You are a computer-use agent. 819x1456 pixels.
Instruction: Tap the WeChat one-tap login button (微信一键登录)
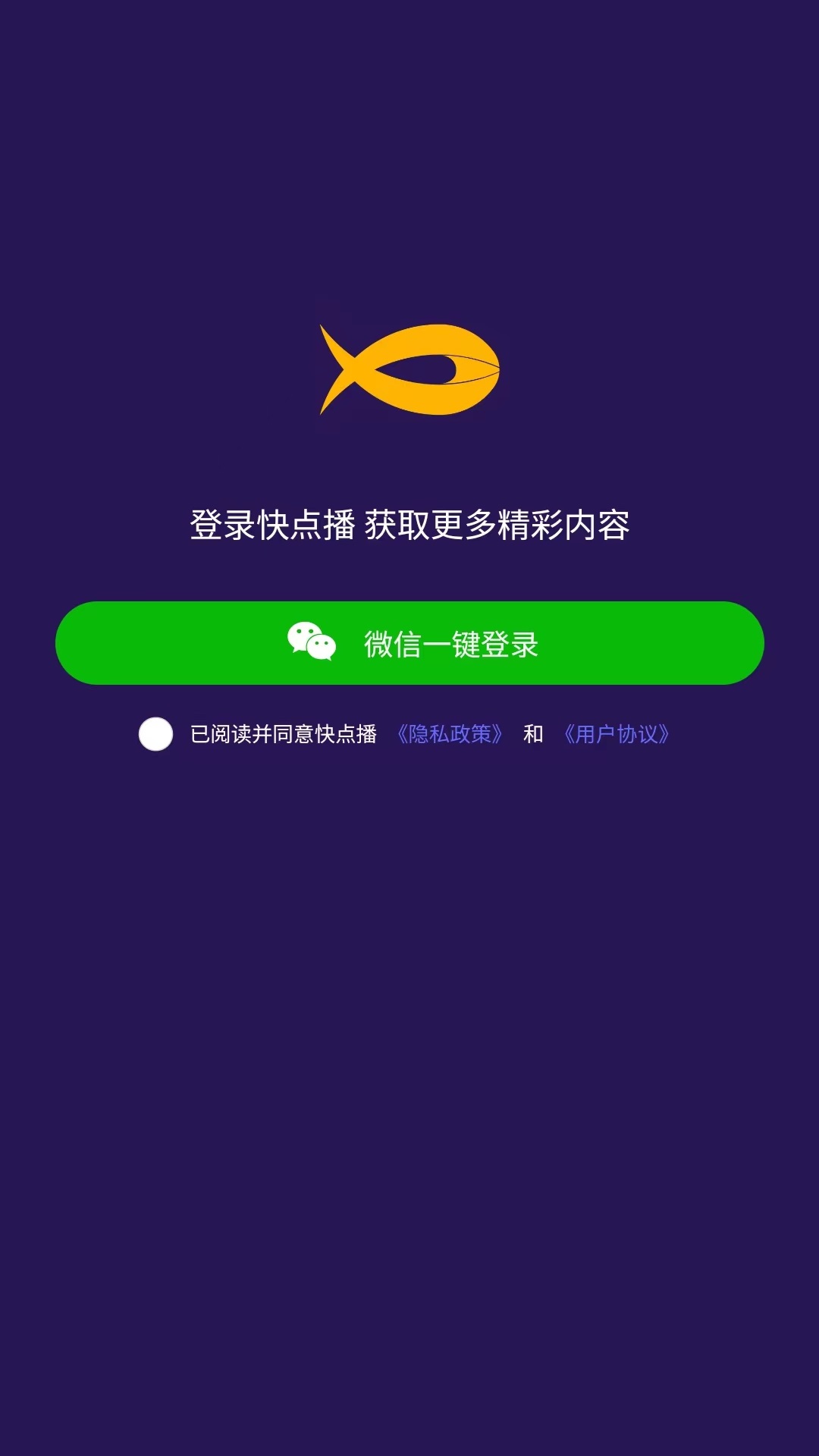[x=409, y=643]
